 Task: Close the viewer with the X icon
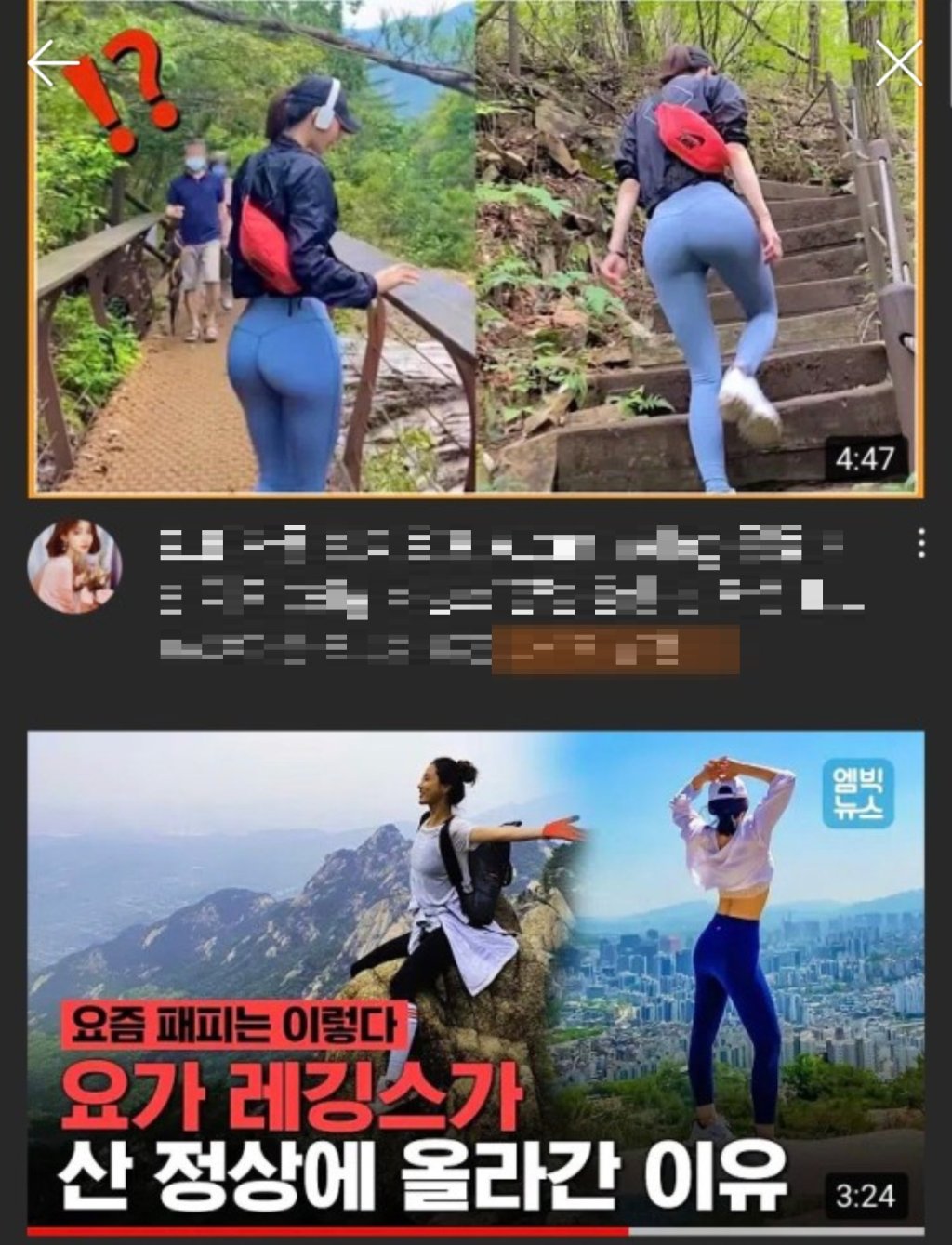click(x=898, y=64)
